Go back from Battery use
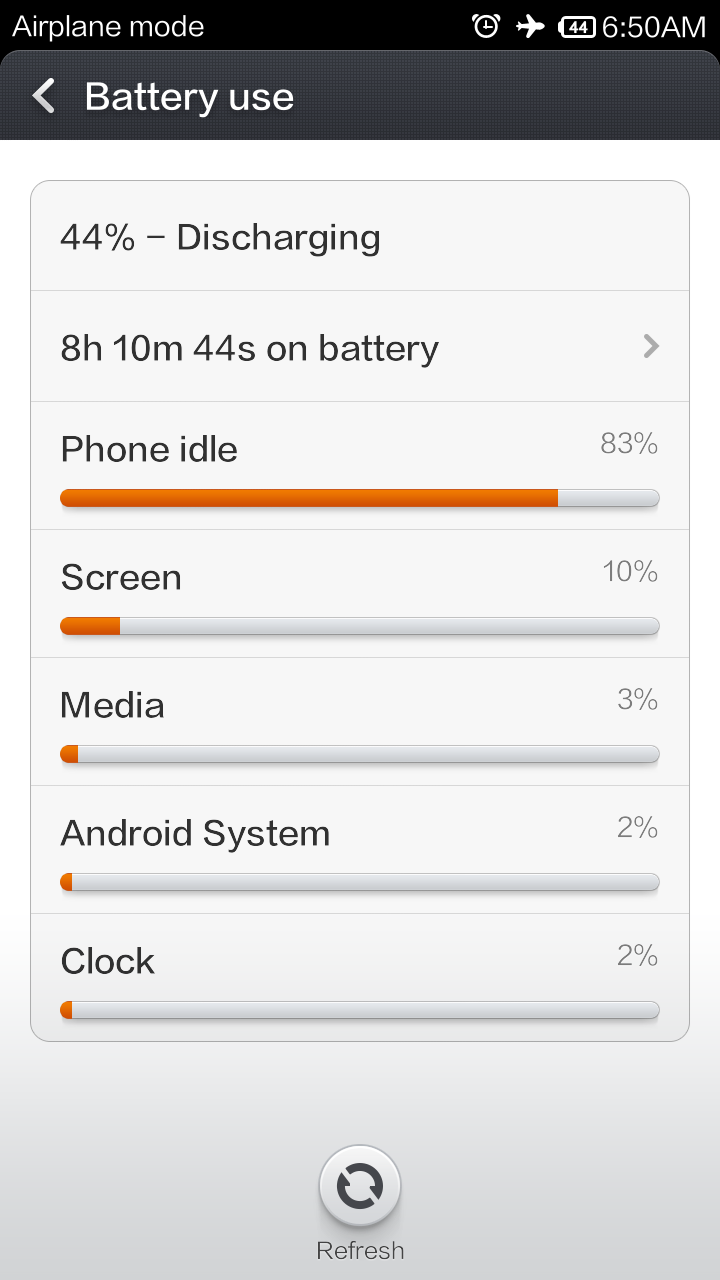Screen dimensions: 720x1280 pyautogui.click(x=44, y=97)
